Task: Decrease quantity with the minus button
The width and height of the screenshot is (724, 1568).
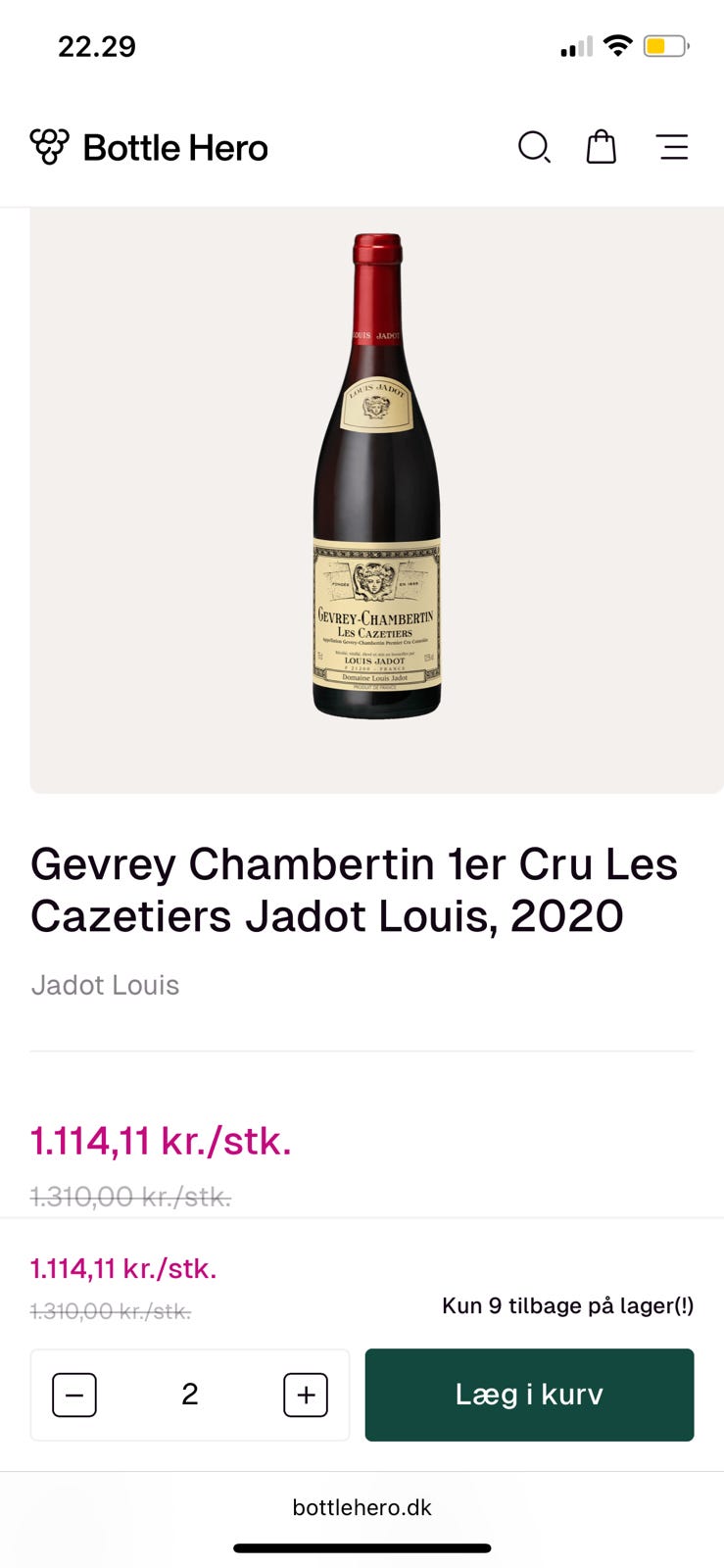Action: click(x=72, y=1395)
